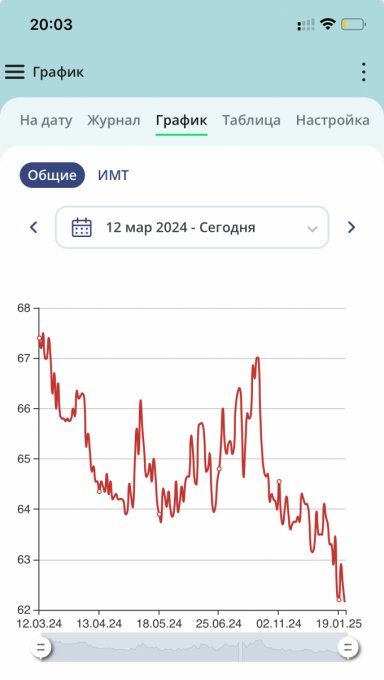
Task: Go to the previous date period
Action: [x=33, y=227]
